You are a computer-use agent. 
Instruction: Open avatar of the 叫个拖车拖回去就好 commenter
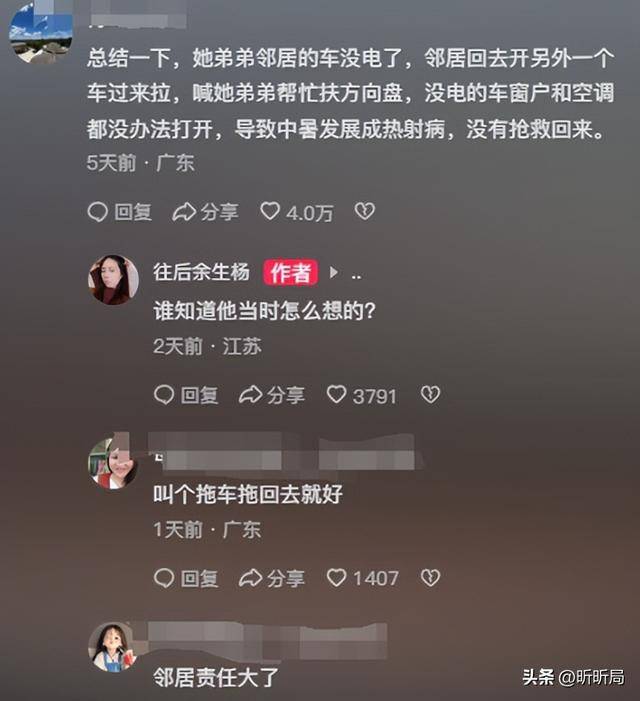pos(113,463)
